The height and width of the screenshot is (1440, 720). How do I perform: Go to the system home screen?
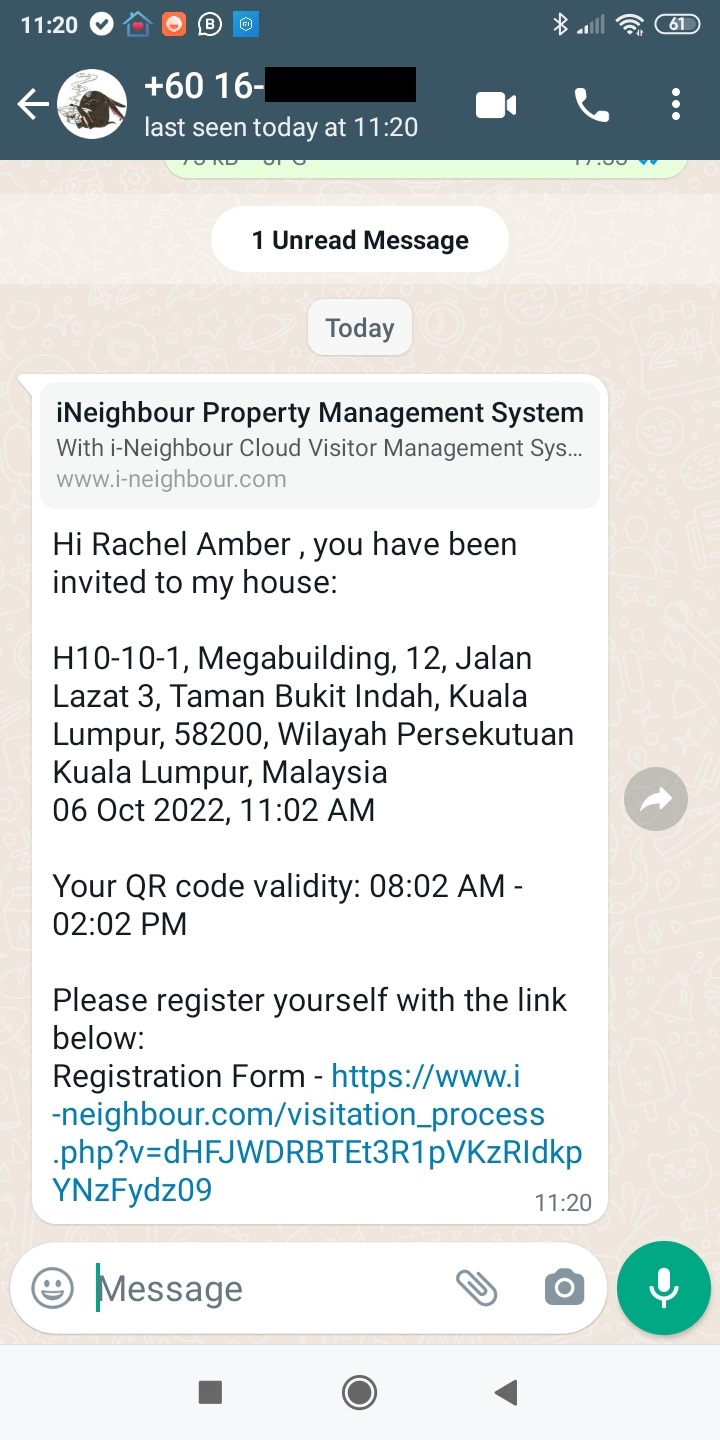click(x=359, y=1391)
